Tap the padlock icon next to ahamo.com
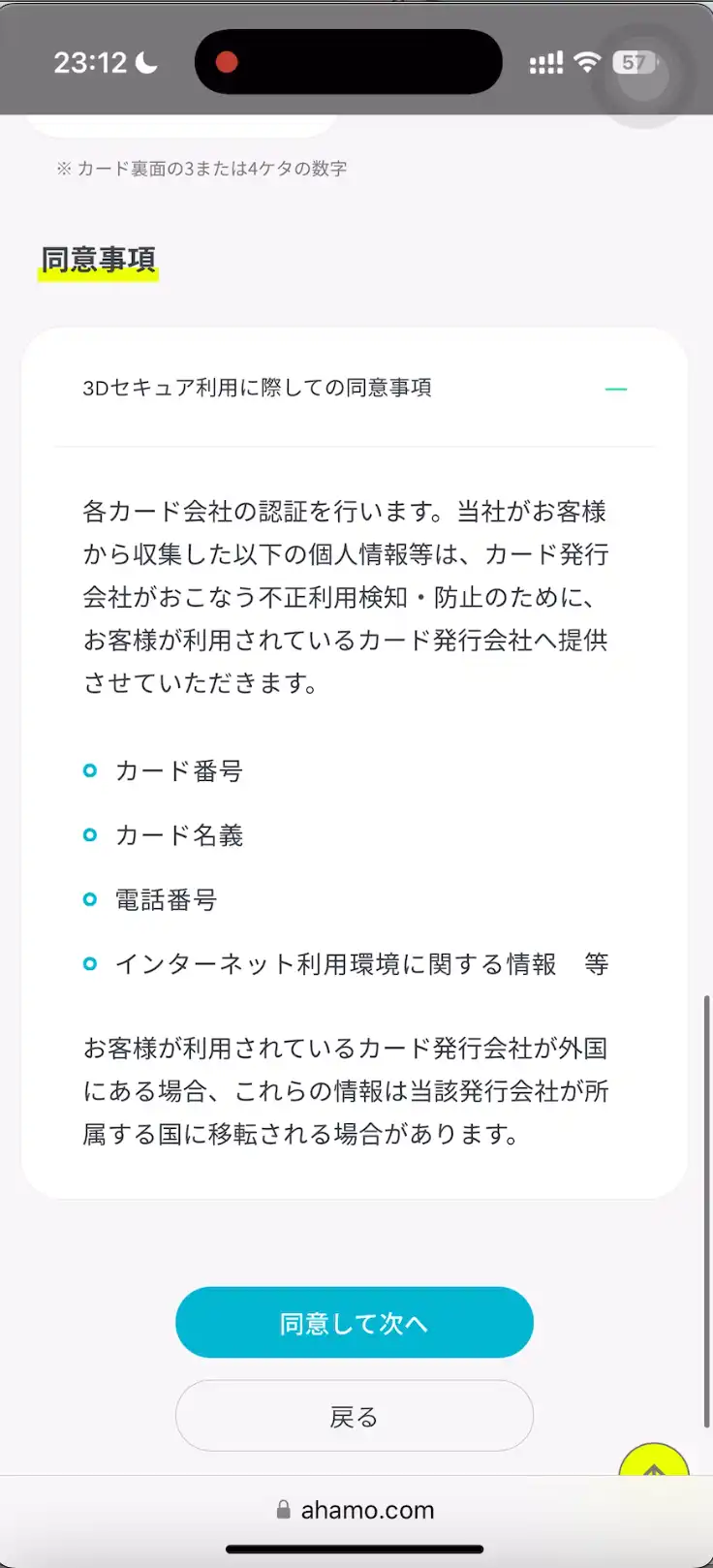The image size is (713, 1568). click(282, 1509)
